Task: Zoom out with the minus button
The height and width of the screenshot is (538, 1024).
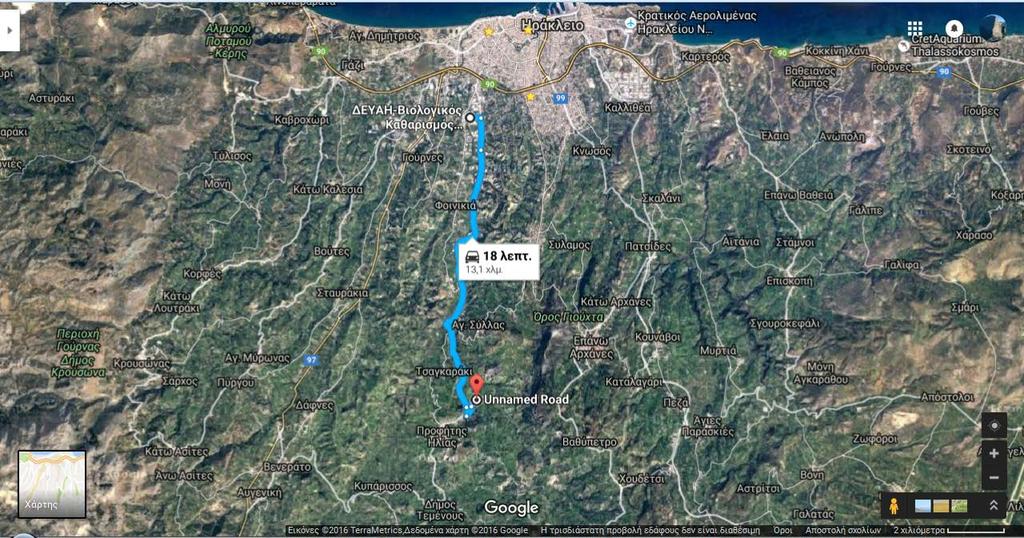Action: (x=993, y=478)
